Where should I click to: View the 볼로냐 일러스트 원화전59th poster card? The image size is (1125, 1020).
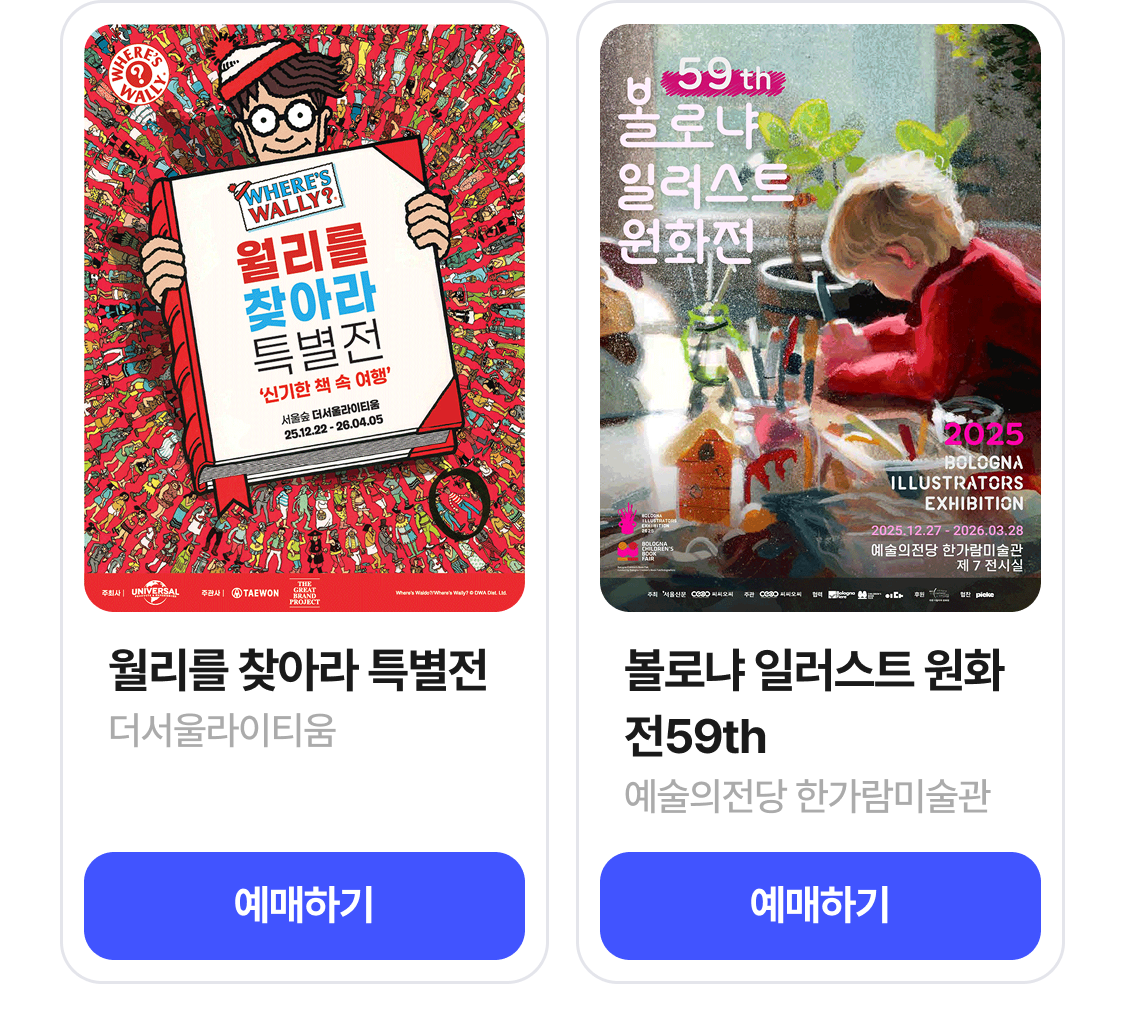click(x=820, y=318)
